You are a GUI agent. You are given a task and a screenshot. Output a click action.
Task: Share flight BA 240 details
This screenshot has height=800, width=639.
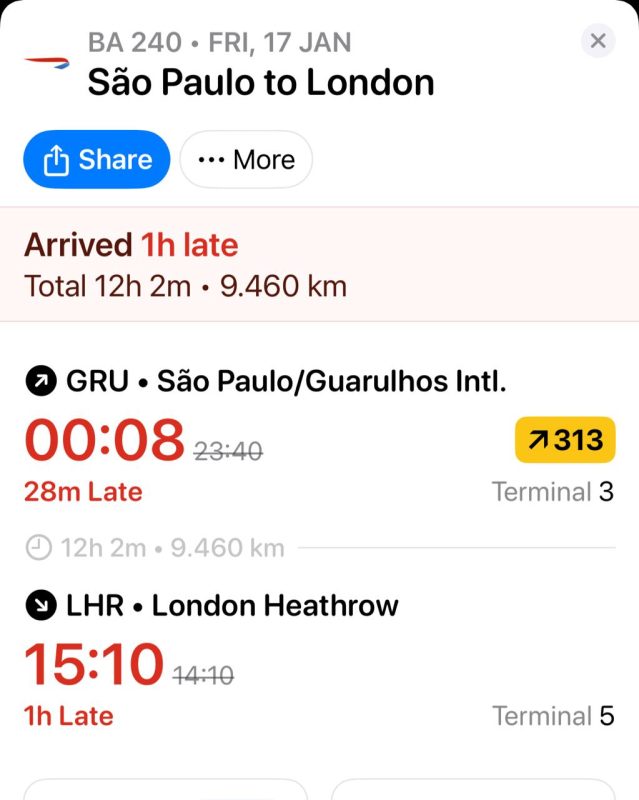(x=97, y=160)
